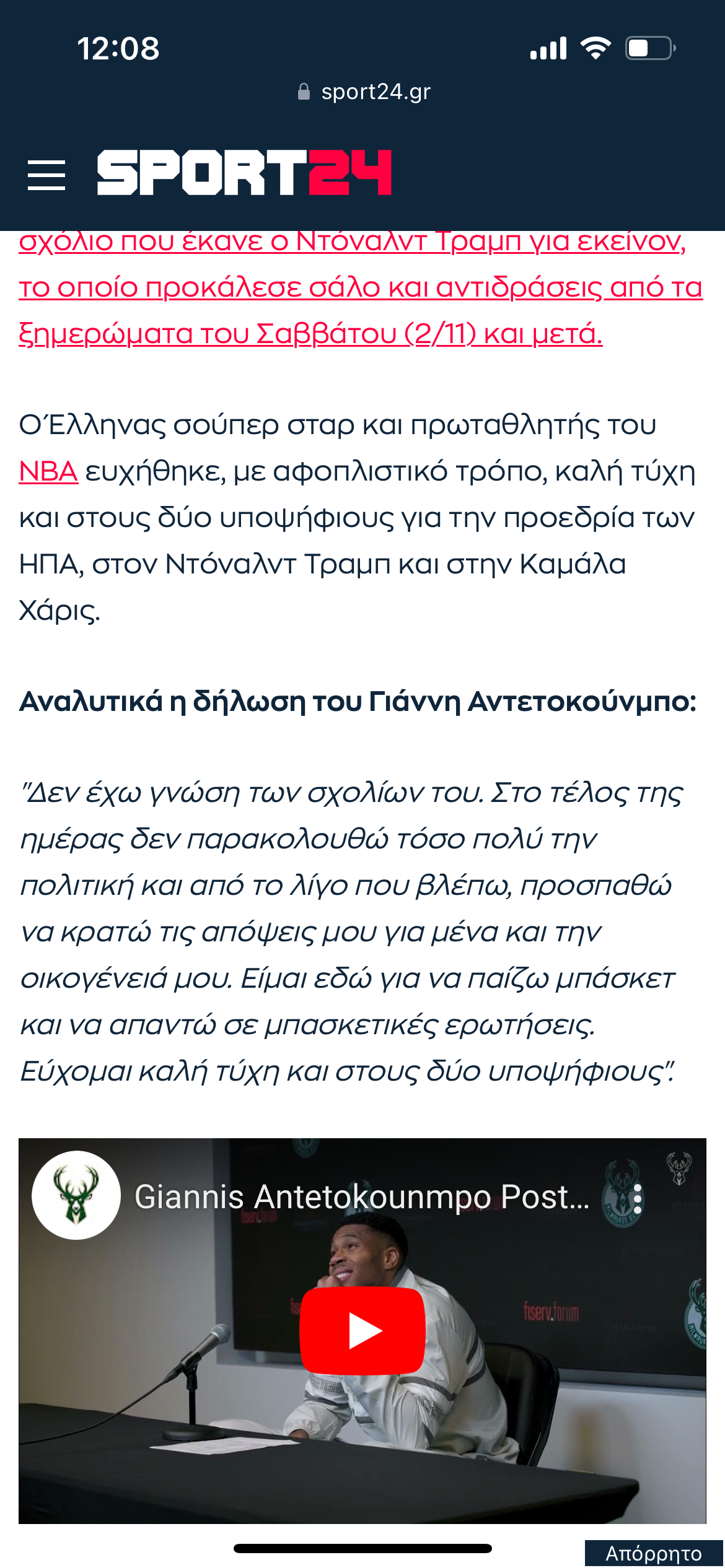Open the NBA link in the article
This screenshot has width=725, height=1568.
pyautogui.click(x=48, y=472)
